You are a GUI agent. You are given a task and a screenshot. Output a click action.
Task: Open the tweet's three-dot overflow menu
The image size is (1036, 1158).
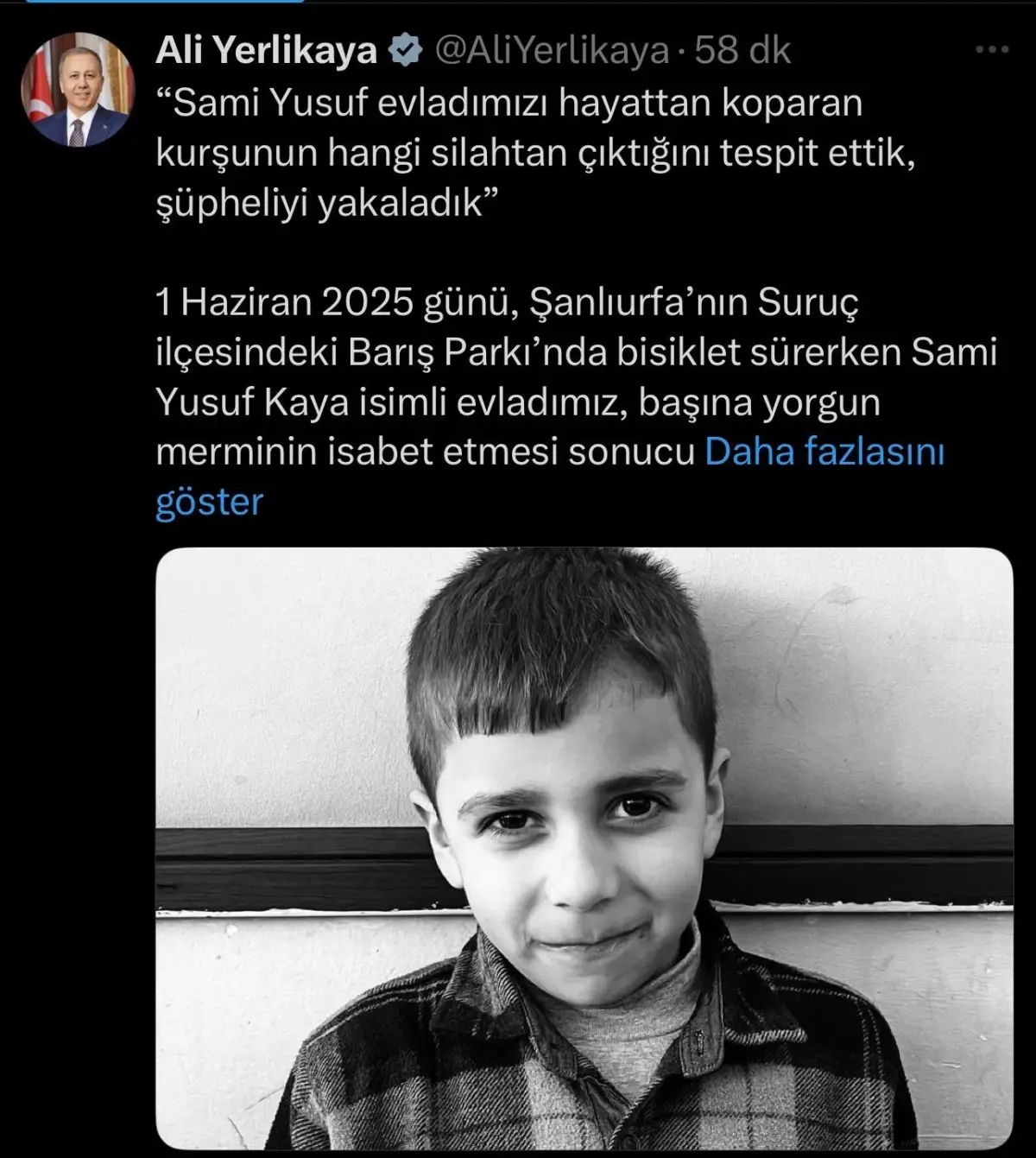[992, 50]
